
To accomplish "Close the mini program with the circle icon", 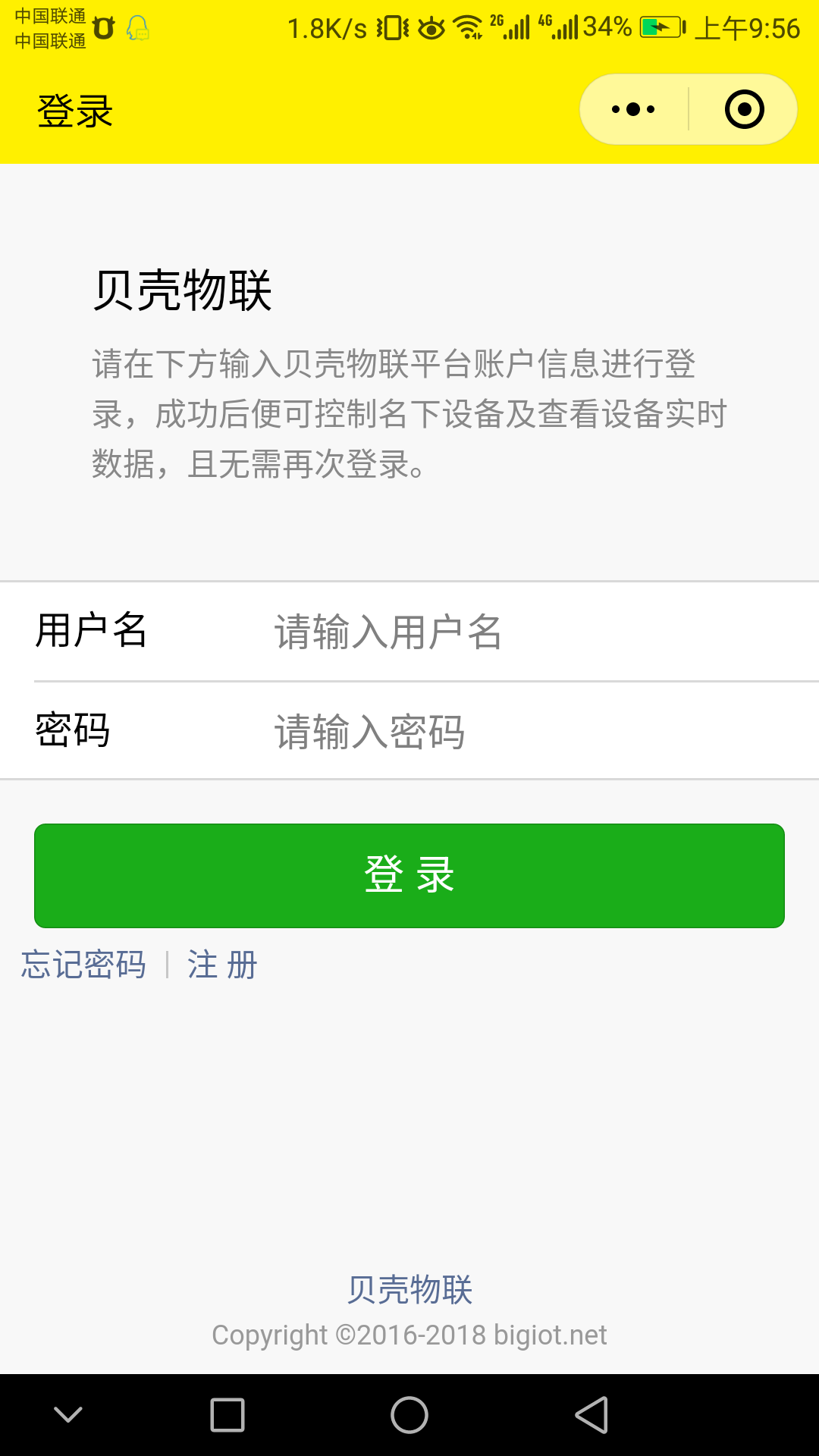I will pos(744,110).
